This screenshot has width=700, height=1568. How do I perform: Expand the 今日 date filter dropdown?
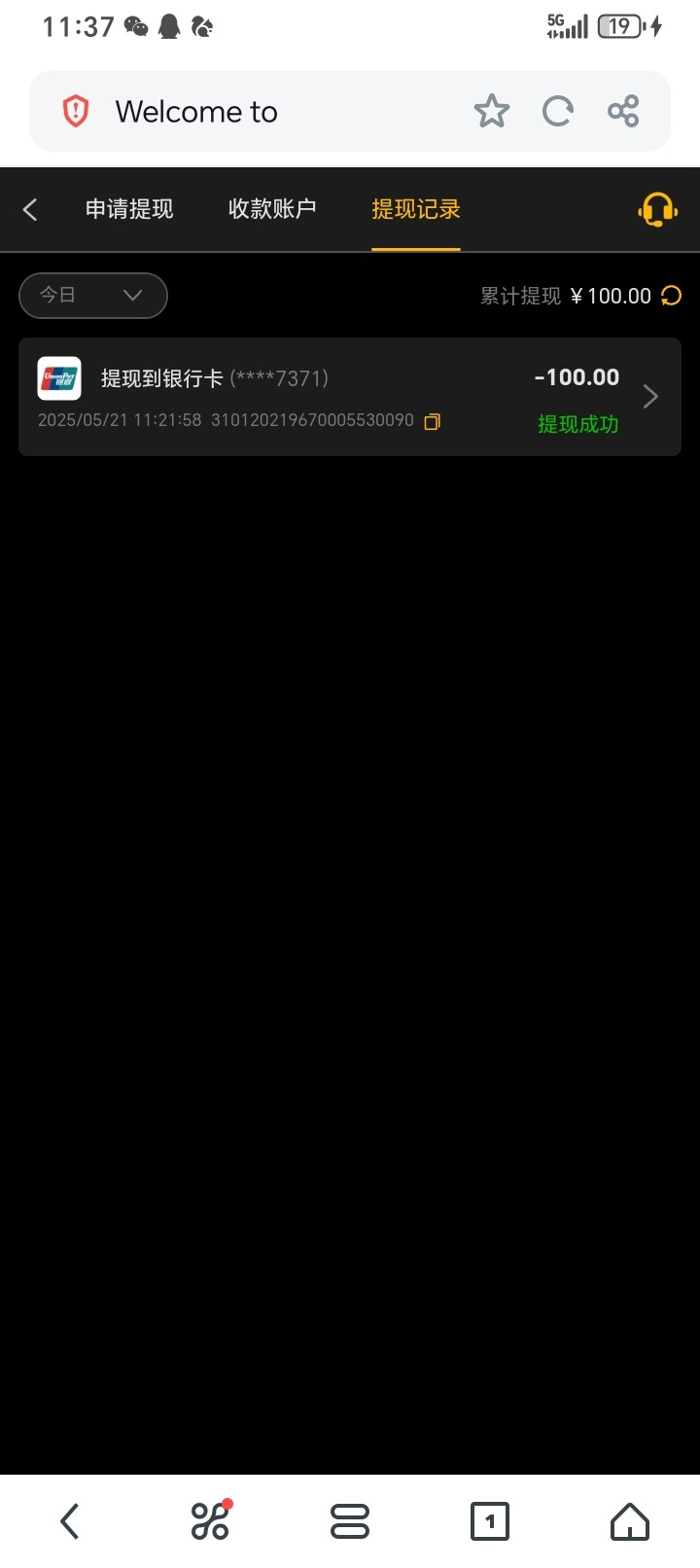tap(93, 296)
